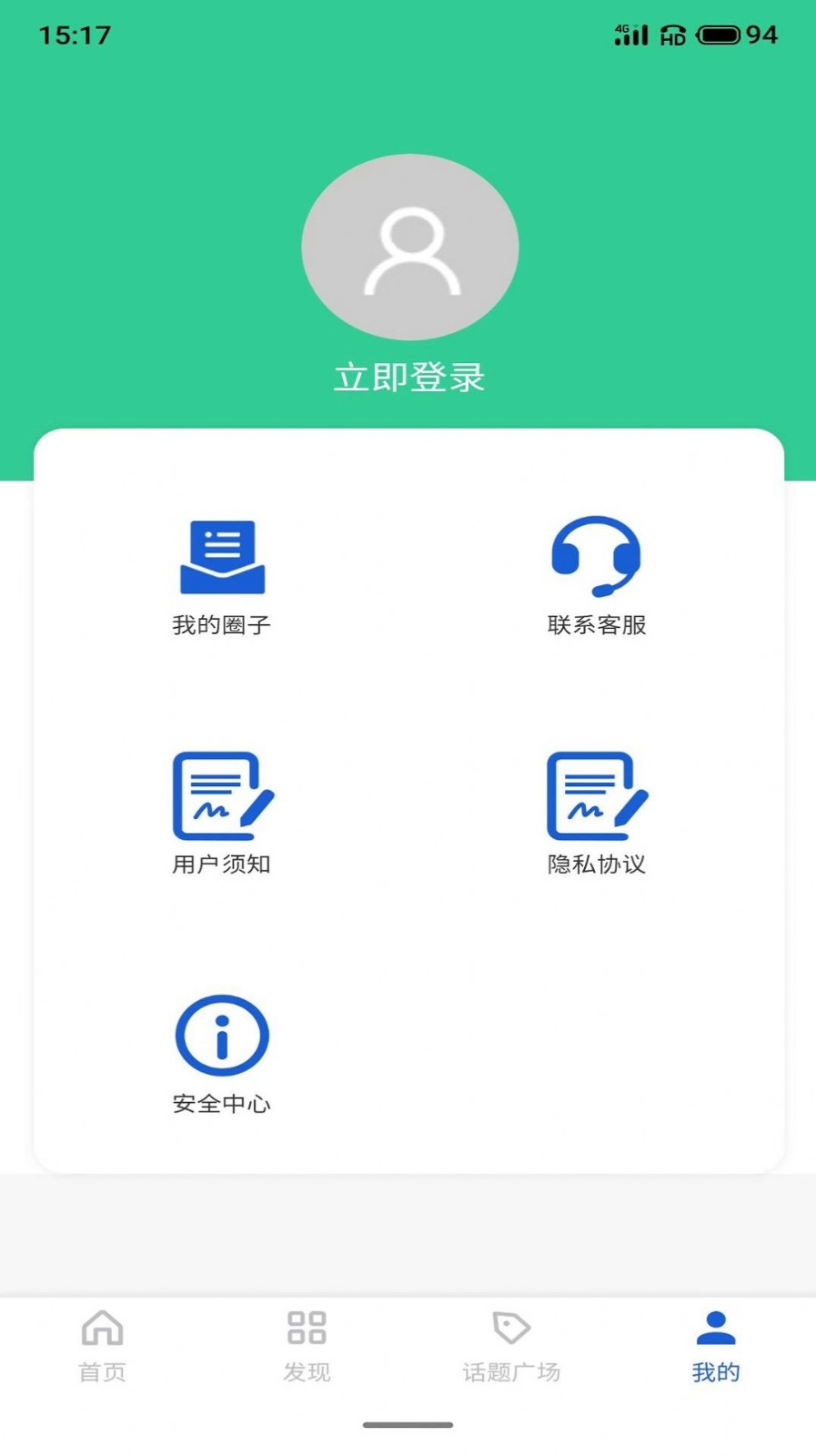Click 立即登录 to log in
The width and height of the screenshot is (816, 1456).
408,374
